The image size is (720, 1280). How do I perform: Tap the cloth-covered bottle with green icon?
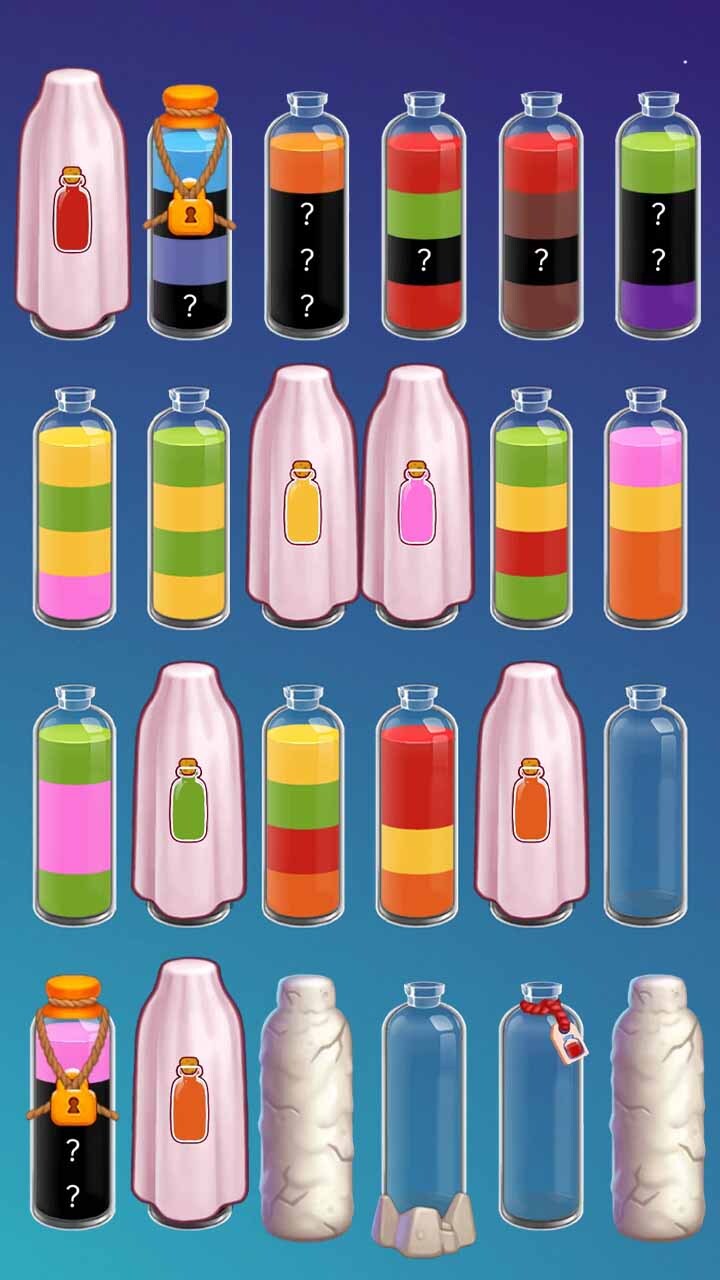[188, 795]
